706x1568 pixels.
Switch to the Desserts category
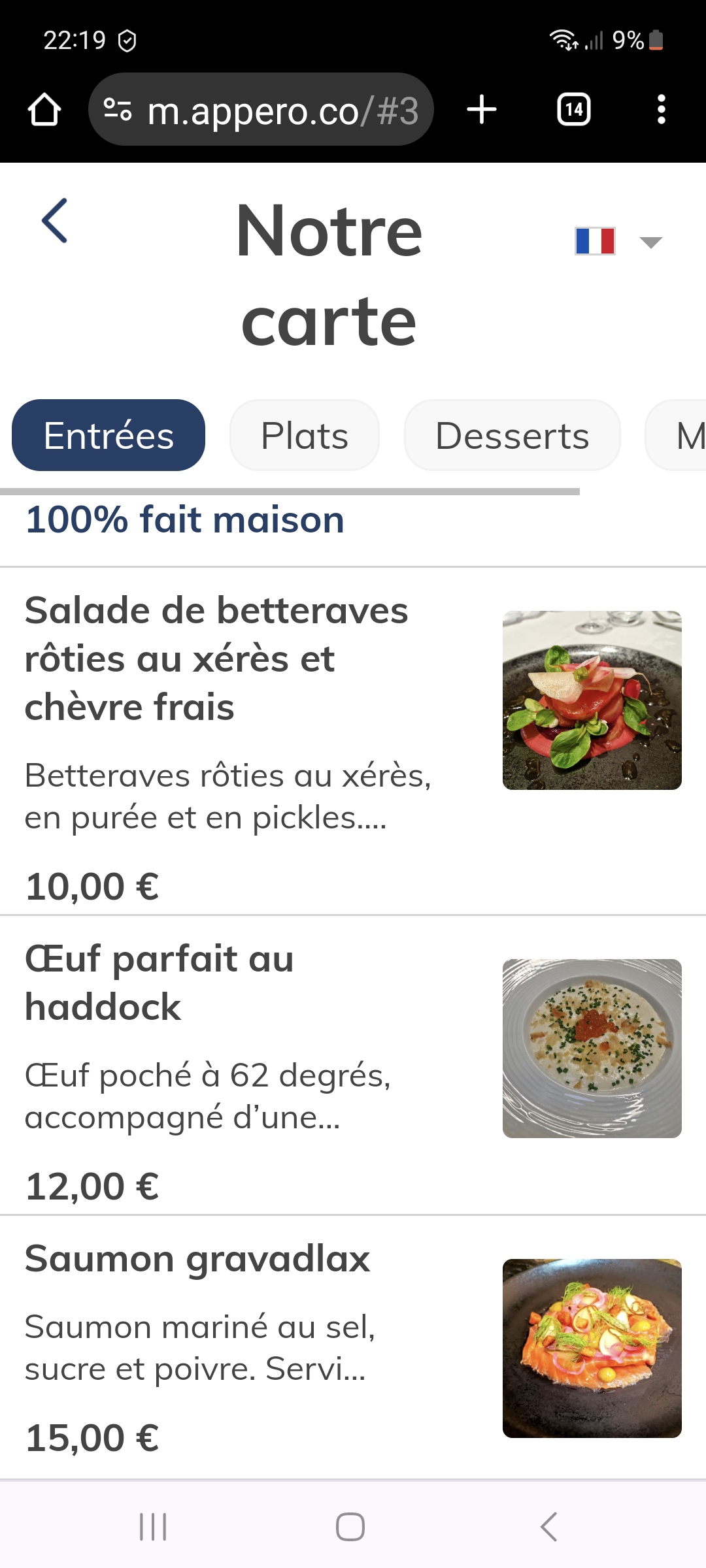512,436
